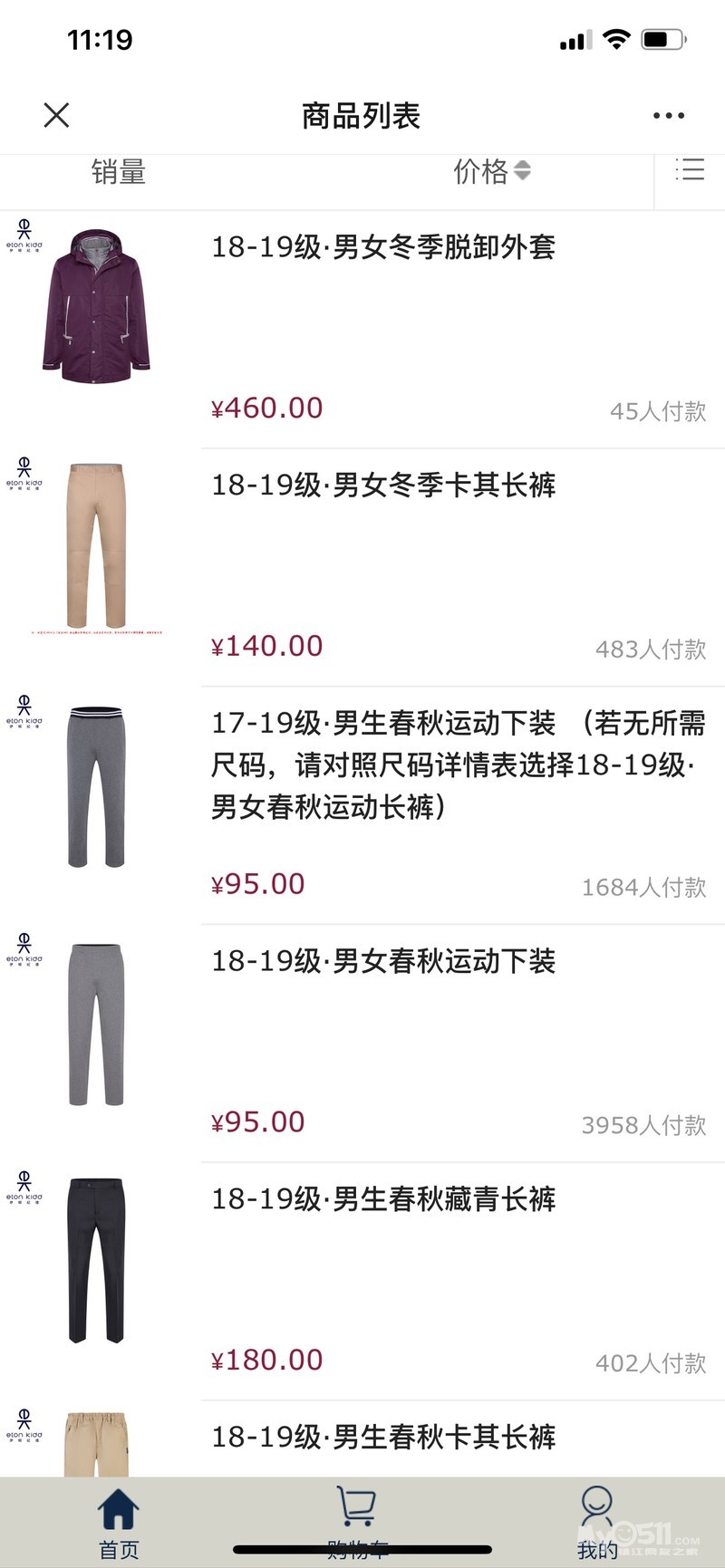The width and height of the screenshot is (725, 1568).
Task: Go to the 首页 tab
Action: [119, 1524]
